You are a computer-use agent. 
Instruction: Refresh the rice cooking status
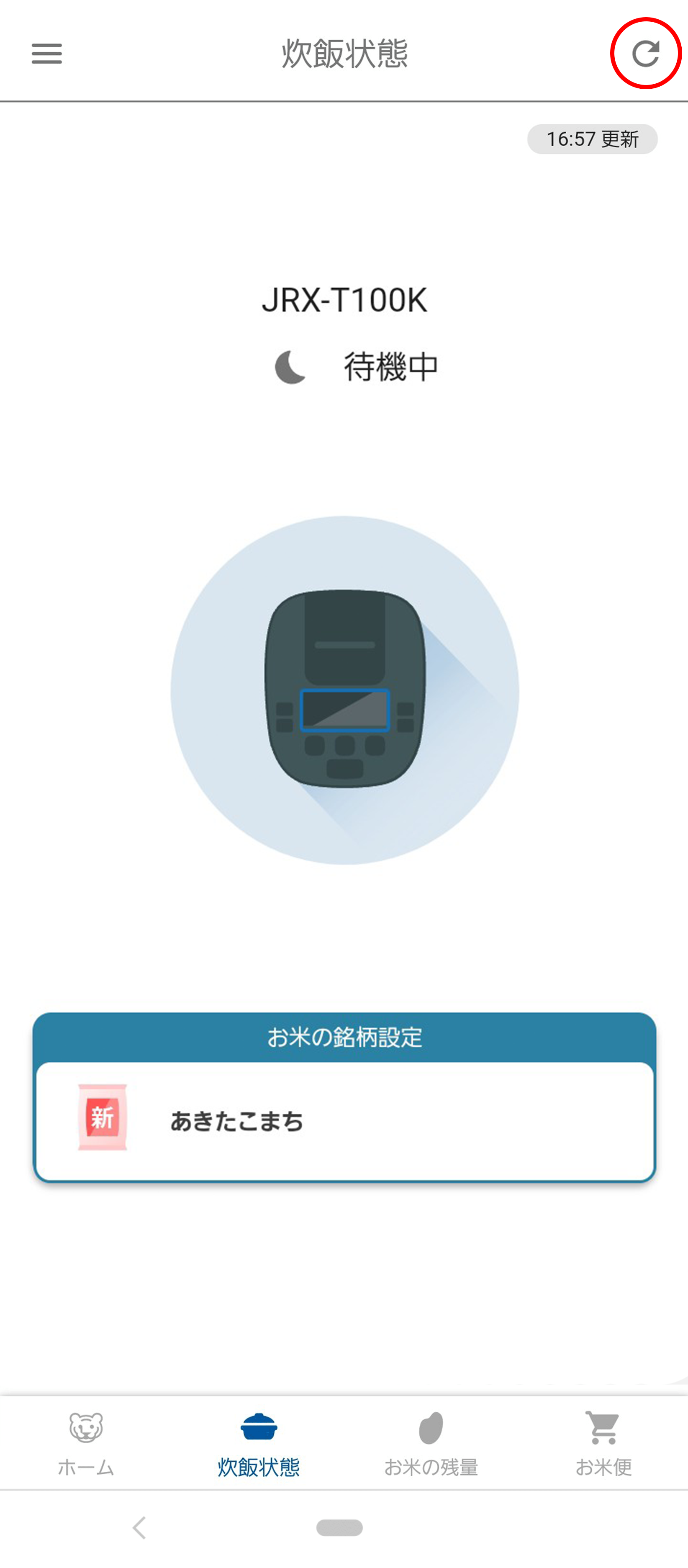(645, 54)
